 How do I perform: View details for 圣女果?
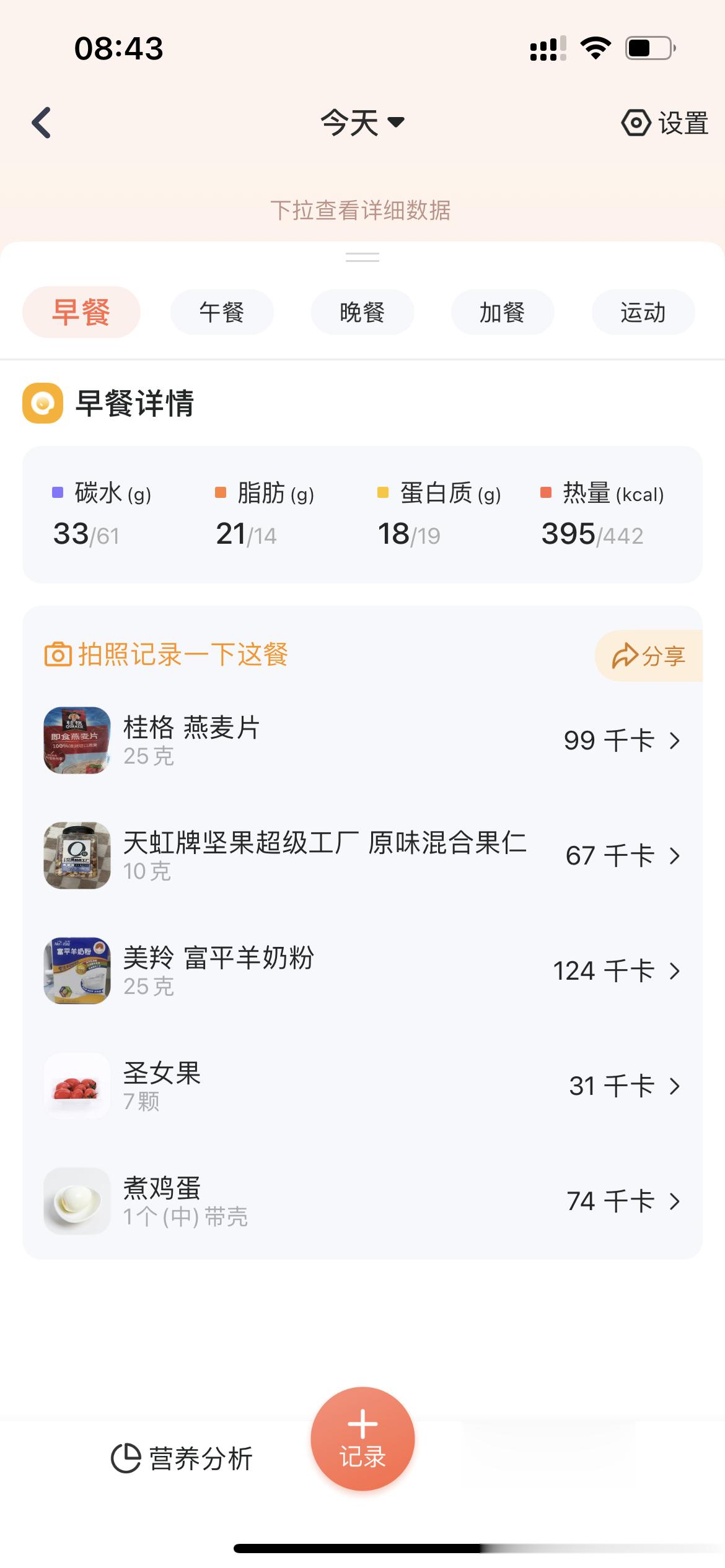click(362, 1086)
